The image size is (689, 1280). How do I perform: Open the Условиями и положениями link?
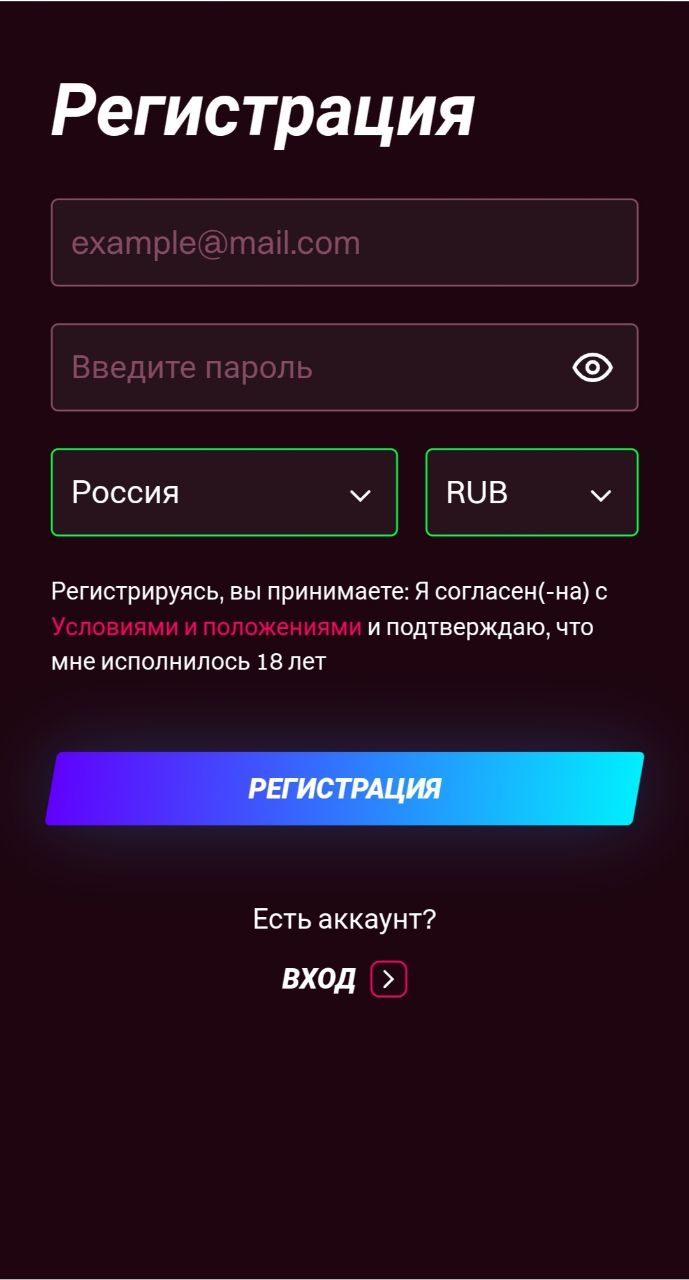tap(206, 627)
